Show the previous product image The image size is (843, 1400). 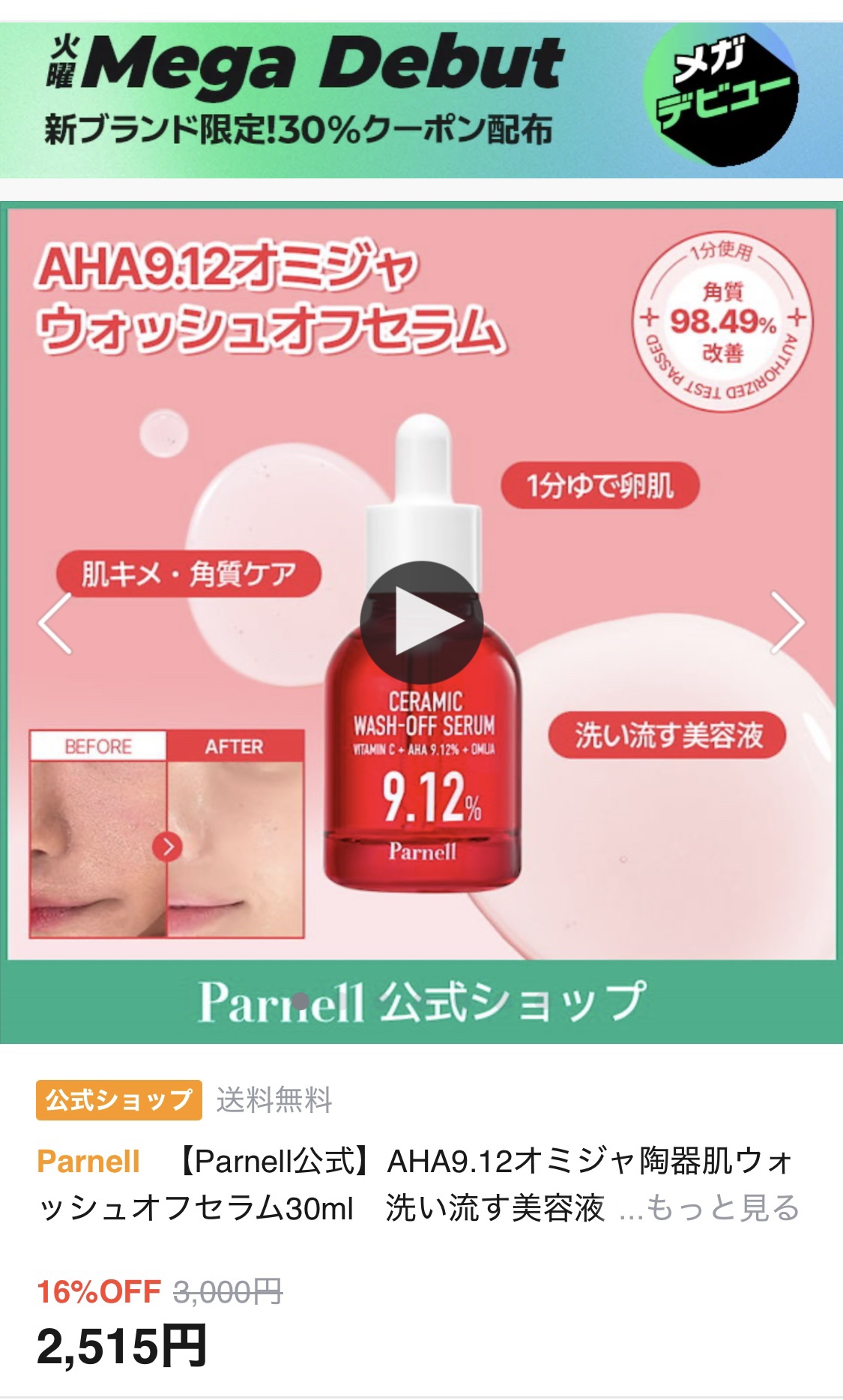click(x=55, y=624)
